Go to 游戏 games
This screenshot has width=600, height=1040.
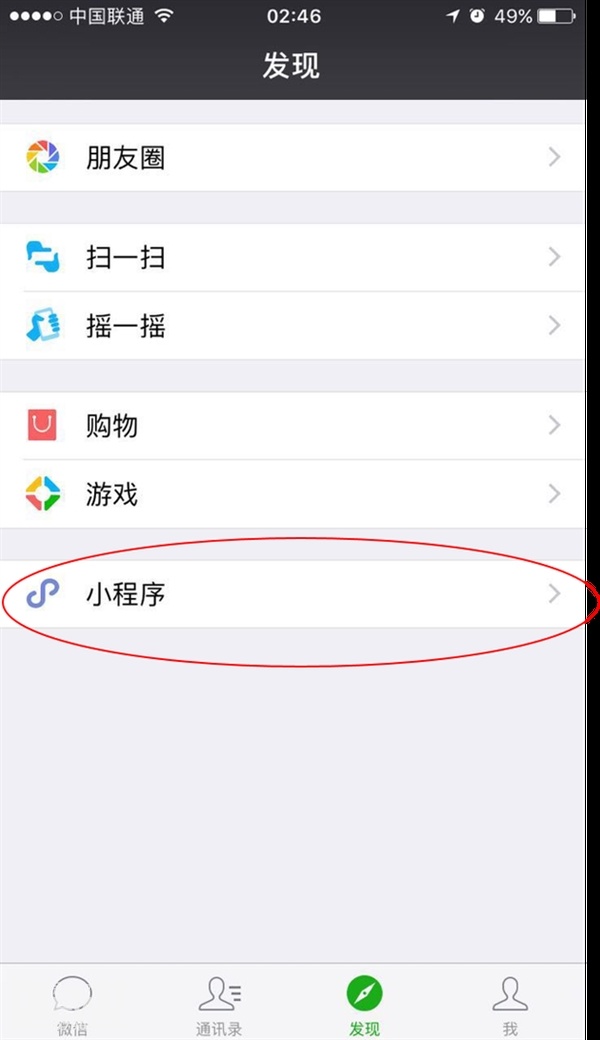tap(292, 494)
